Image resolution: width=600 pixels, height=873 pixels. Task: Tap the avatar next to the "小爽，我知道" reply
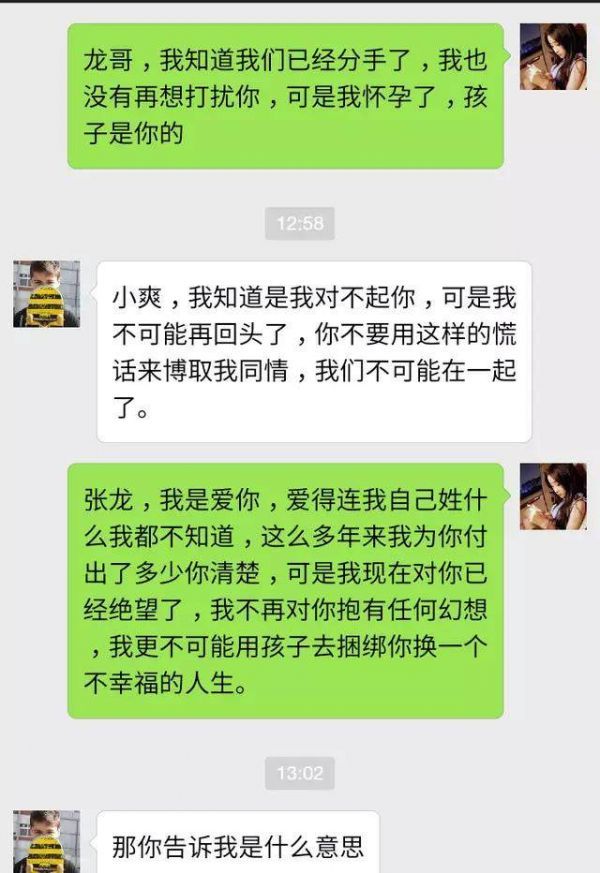(x=46, y=293)
